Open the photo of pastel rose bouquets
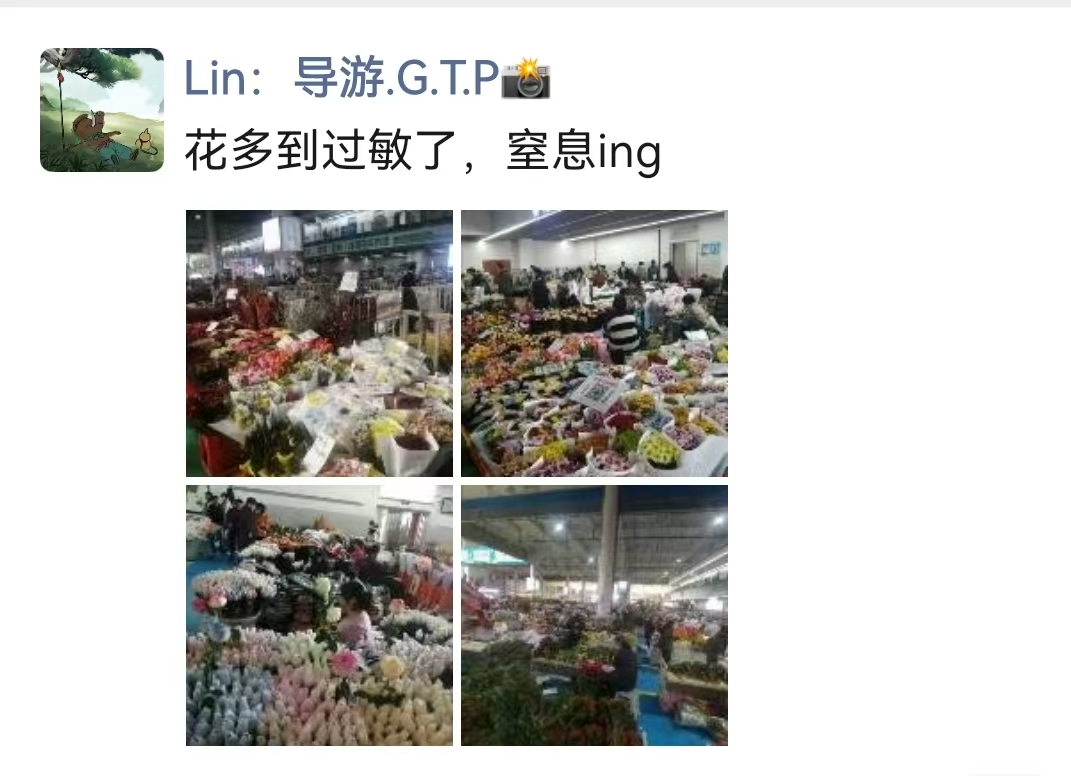1071x776 pixels. coord(319,615)
